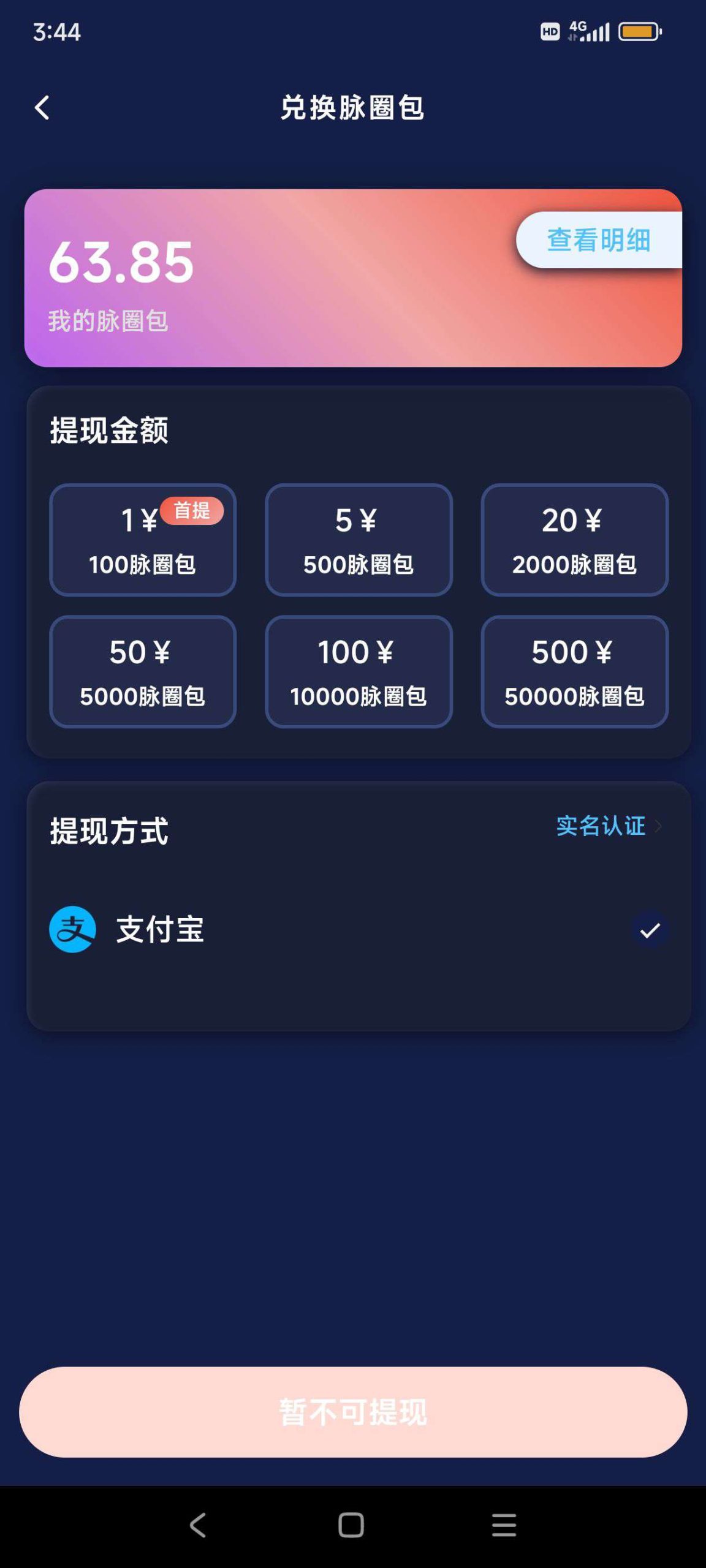Screen dimensions: 706x1568
Task: Open the 实名认证 verification link
Action: click(599, 826)
